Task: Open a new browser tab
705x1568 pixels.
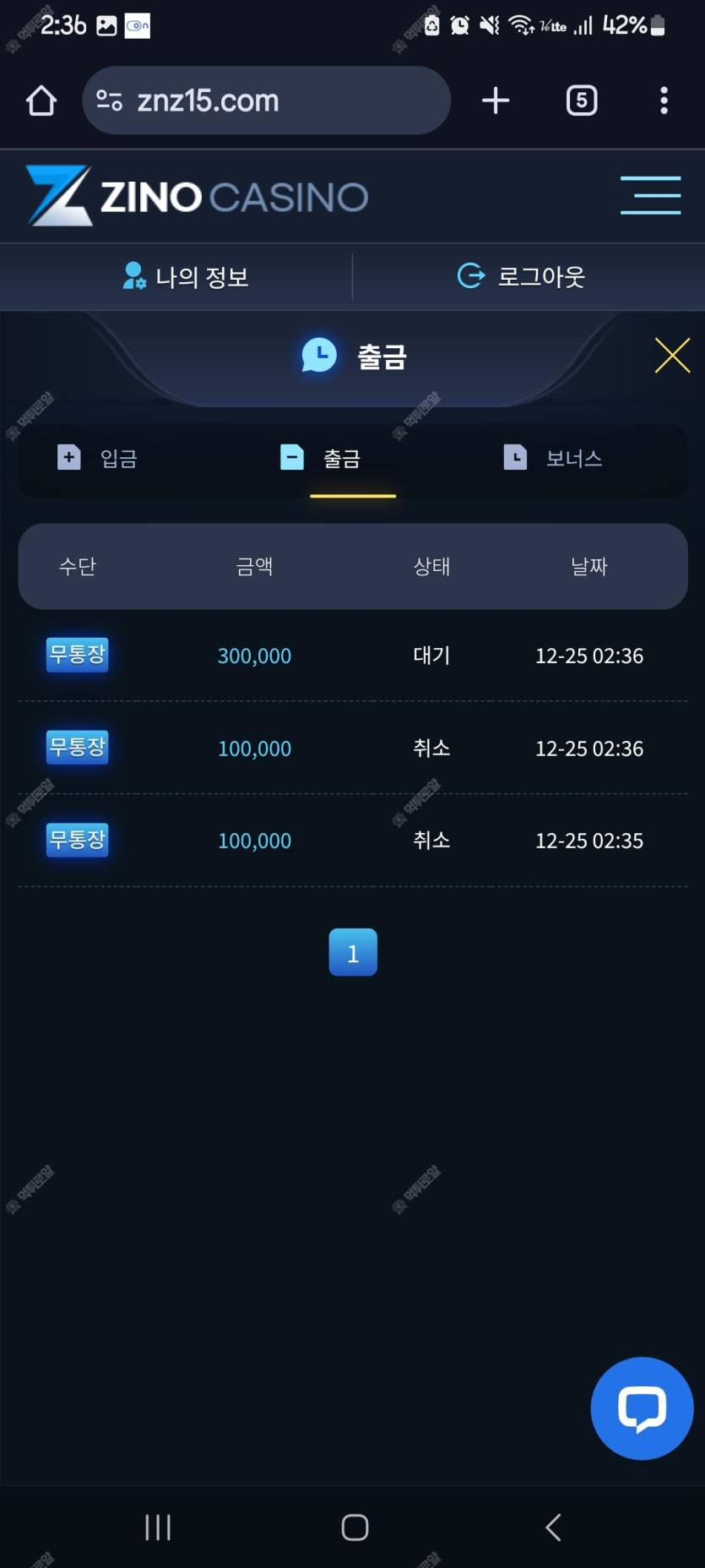Action: [x=496, y=101]
